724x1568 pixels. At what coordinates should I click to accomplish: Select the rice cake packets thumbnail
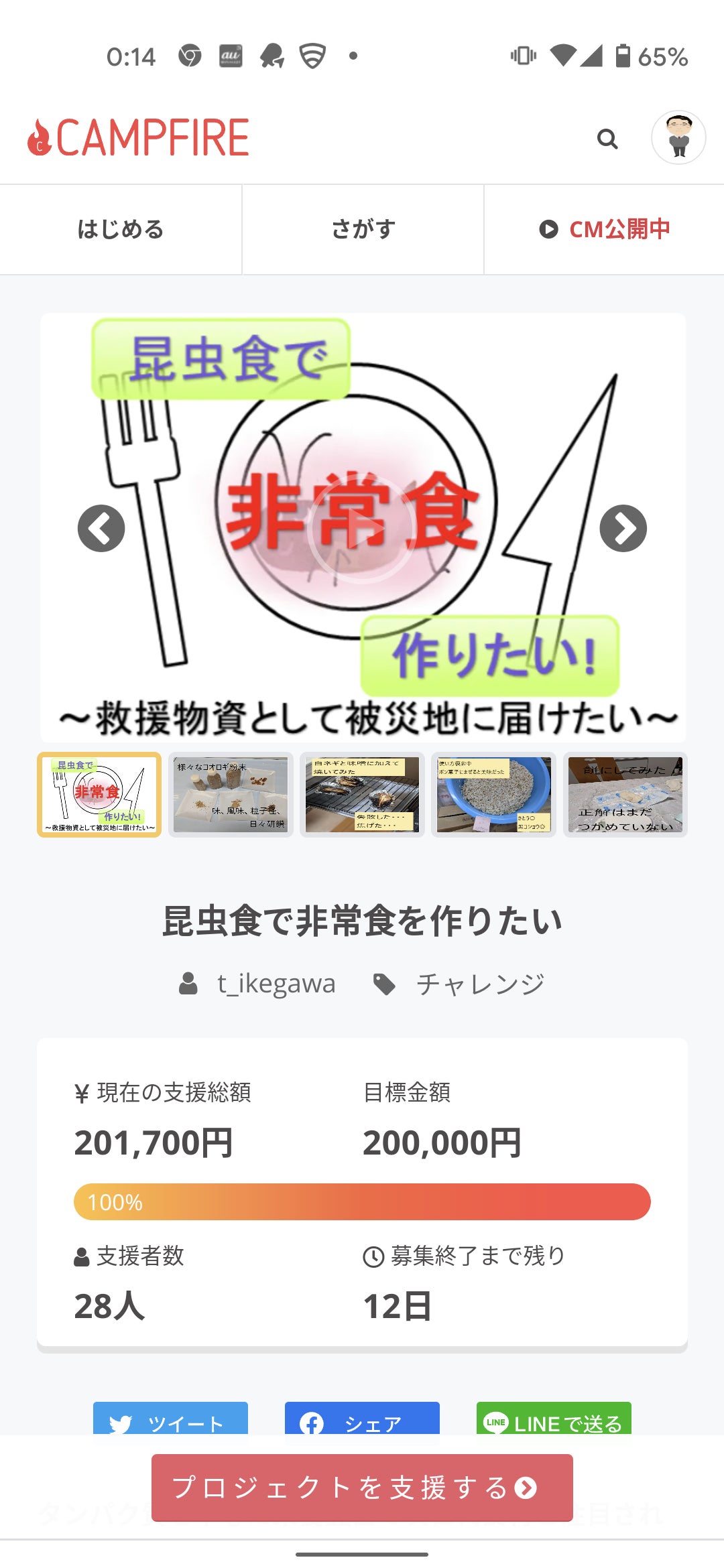tap(625, 795)
